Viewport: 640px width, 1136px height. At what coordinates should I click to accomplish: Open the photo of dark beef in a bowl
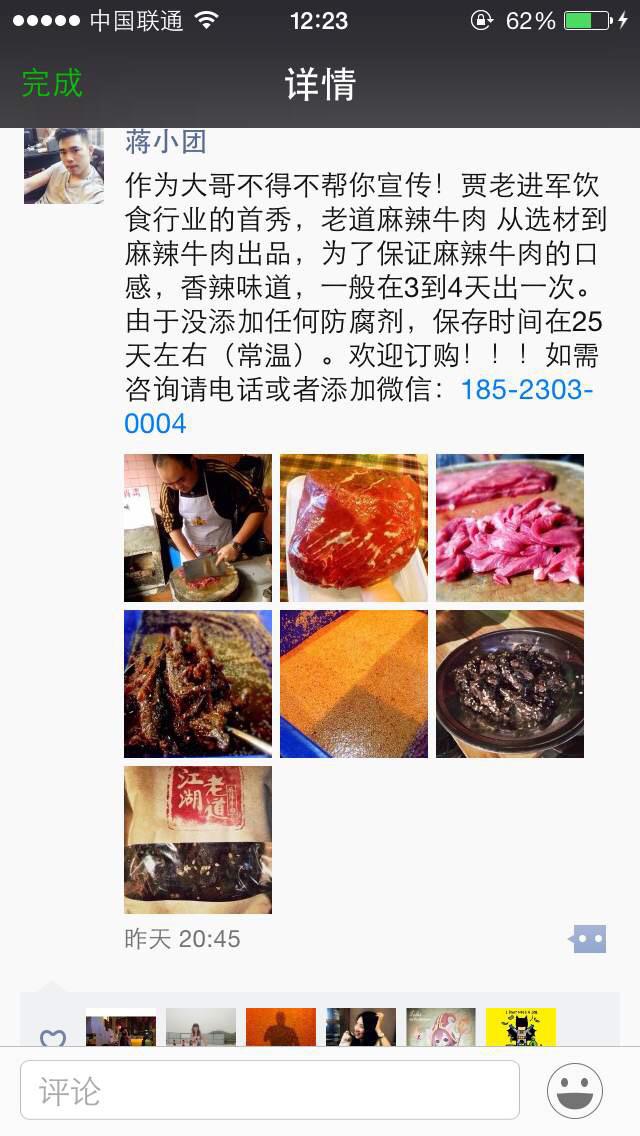pyautogui.click(x=510, y=684)
